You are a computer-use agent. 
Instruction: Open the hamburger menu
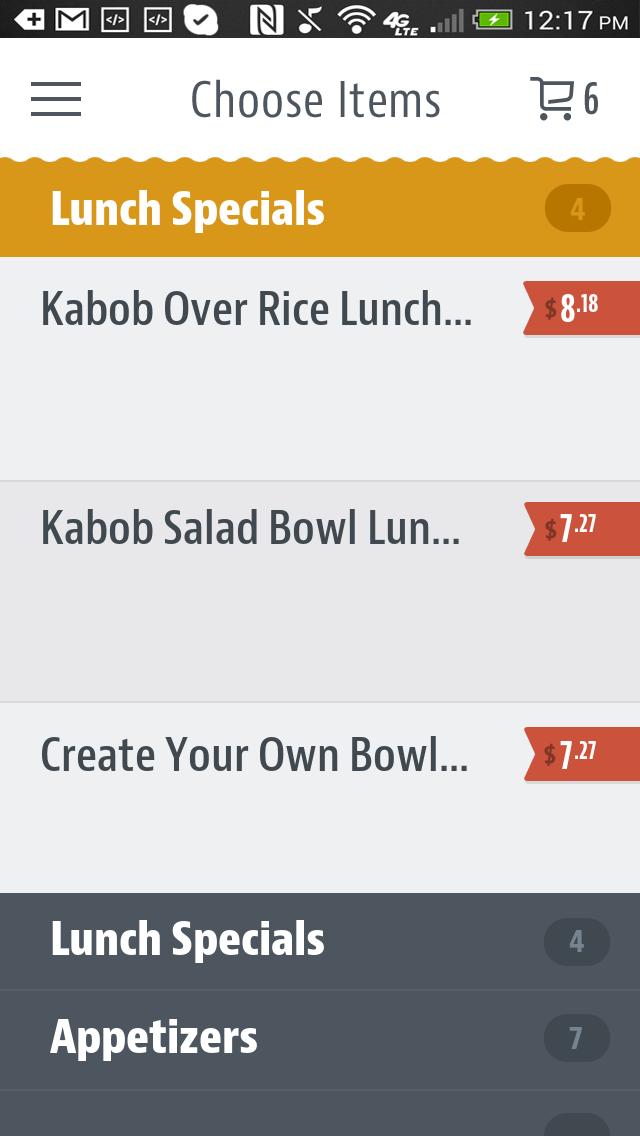[x=56, y=99]
